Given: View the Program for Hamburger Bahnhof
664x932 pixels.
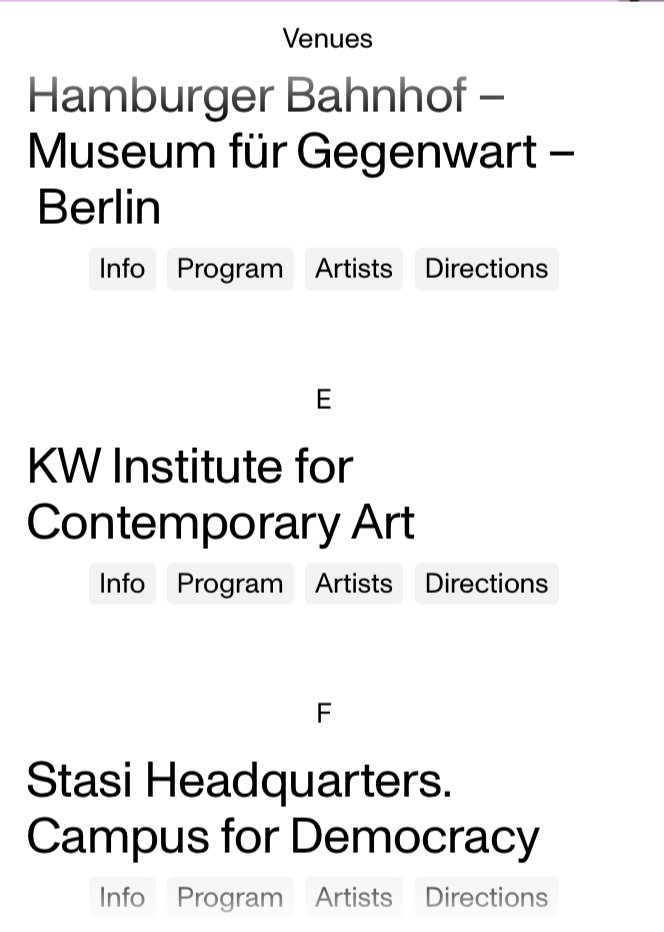Looking at the screenshot, I should (230, 269).
